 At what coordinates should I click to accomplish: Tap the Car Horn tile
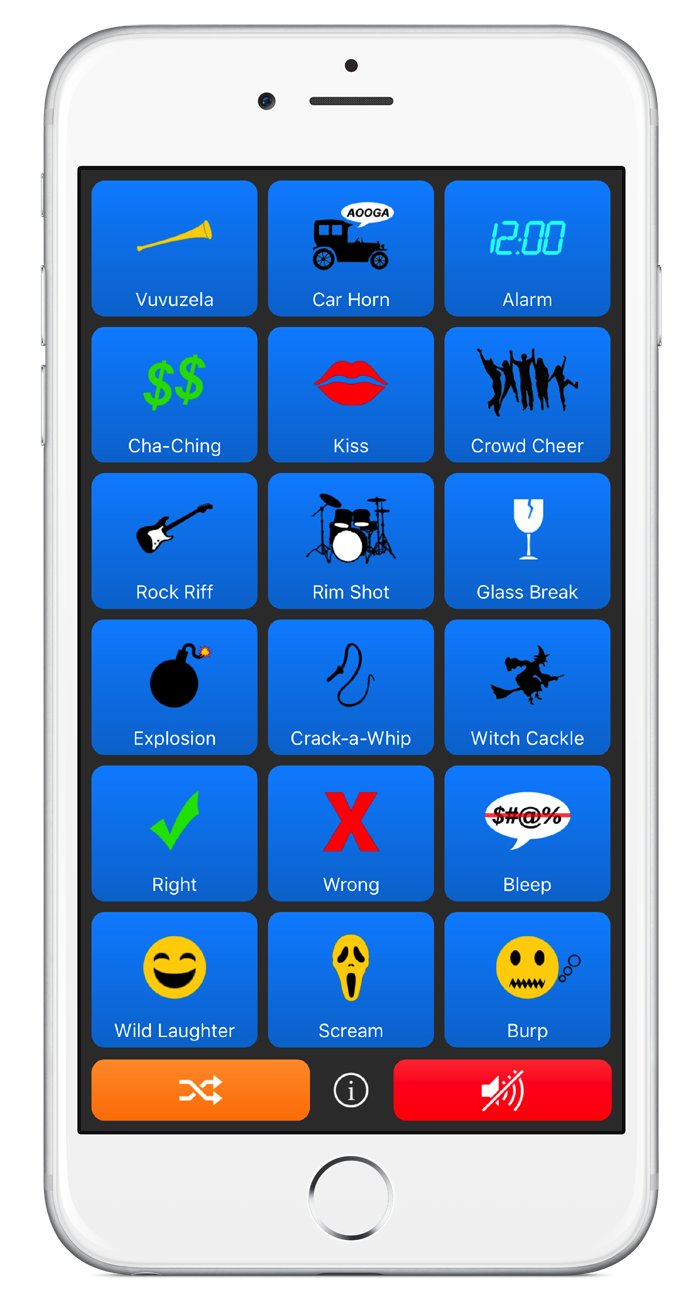(x=351, y=248)
